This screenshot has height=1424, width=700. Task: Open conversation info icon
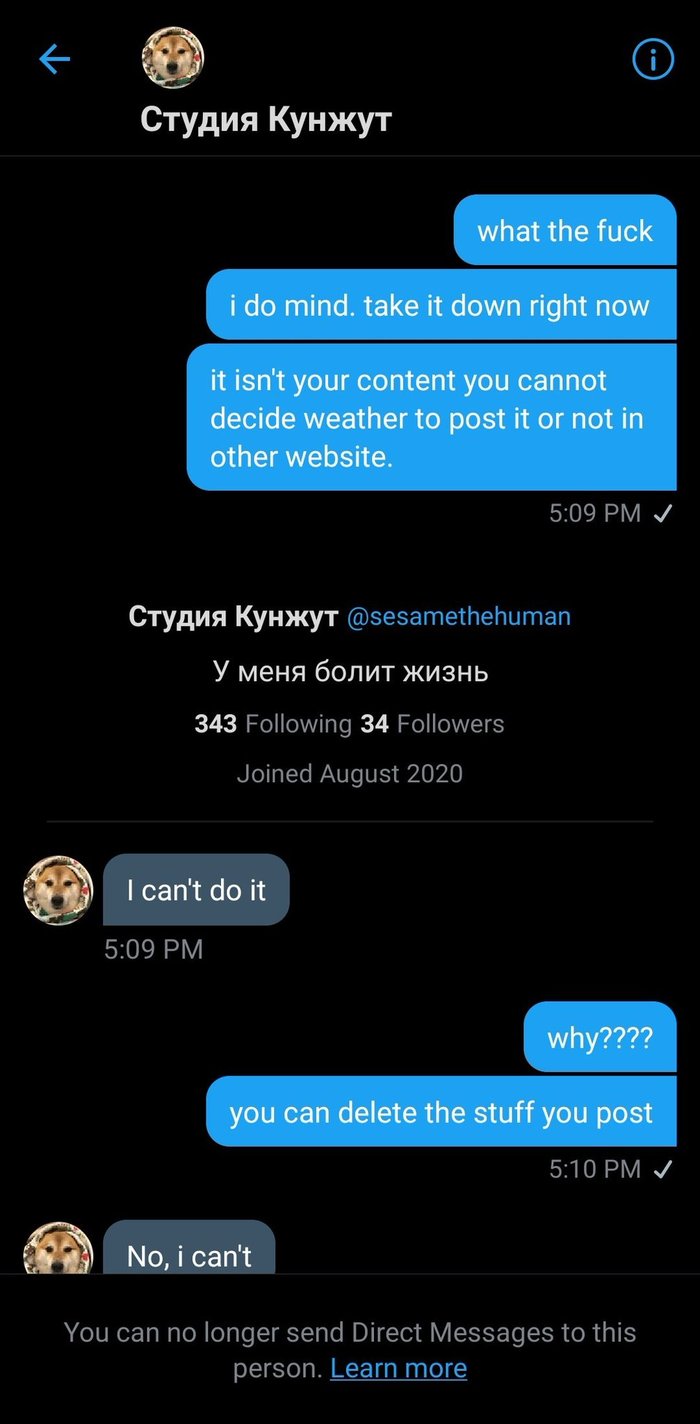[x=653, y=61]
